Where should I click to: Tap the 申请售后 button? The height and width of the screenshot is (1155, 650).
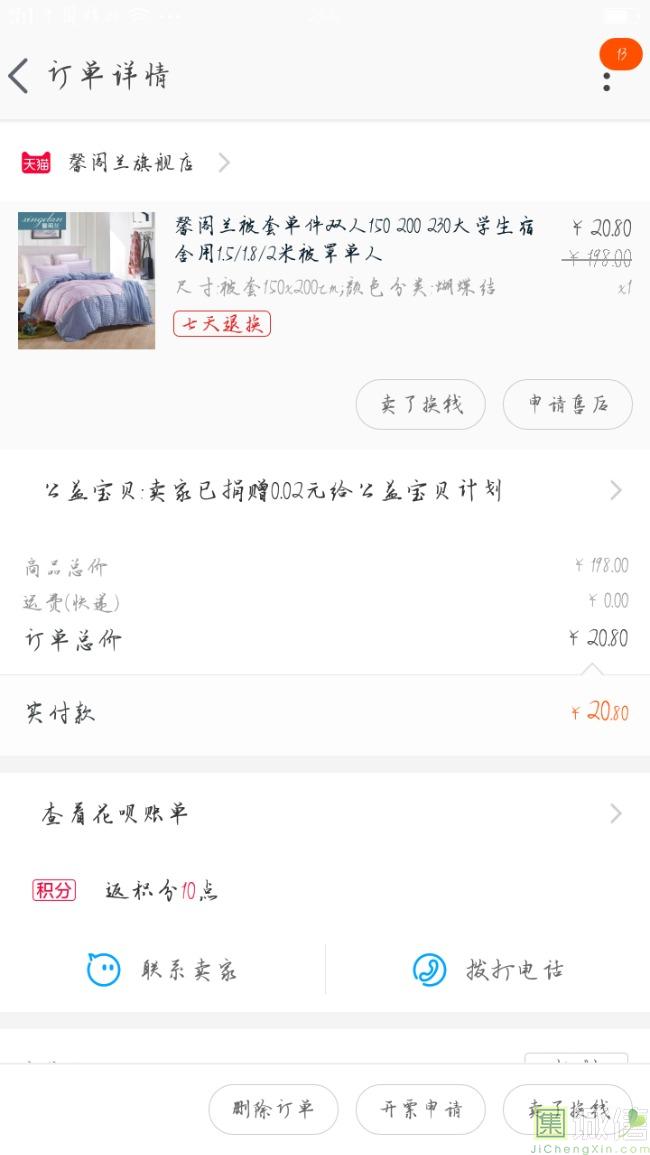coord(567,405)
